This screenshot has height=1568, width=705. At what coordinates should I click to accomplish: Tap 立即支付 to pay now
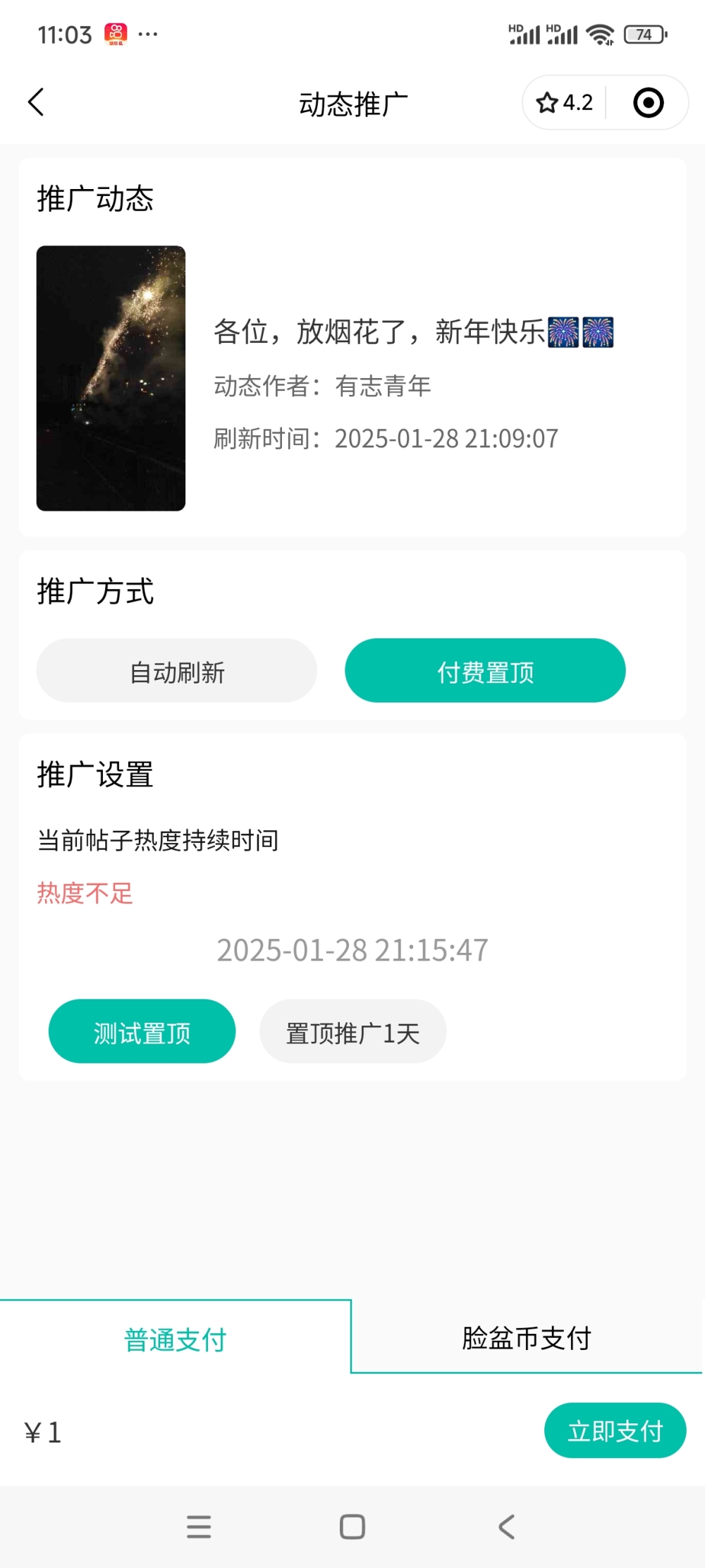(x=615, y=1430)
